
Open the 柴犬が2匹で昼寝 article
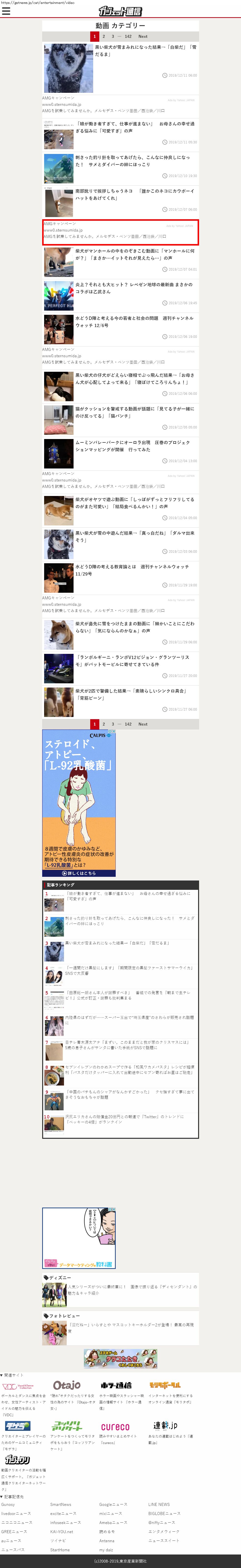pos(134,694)
